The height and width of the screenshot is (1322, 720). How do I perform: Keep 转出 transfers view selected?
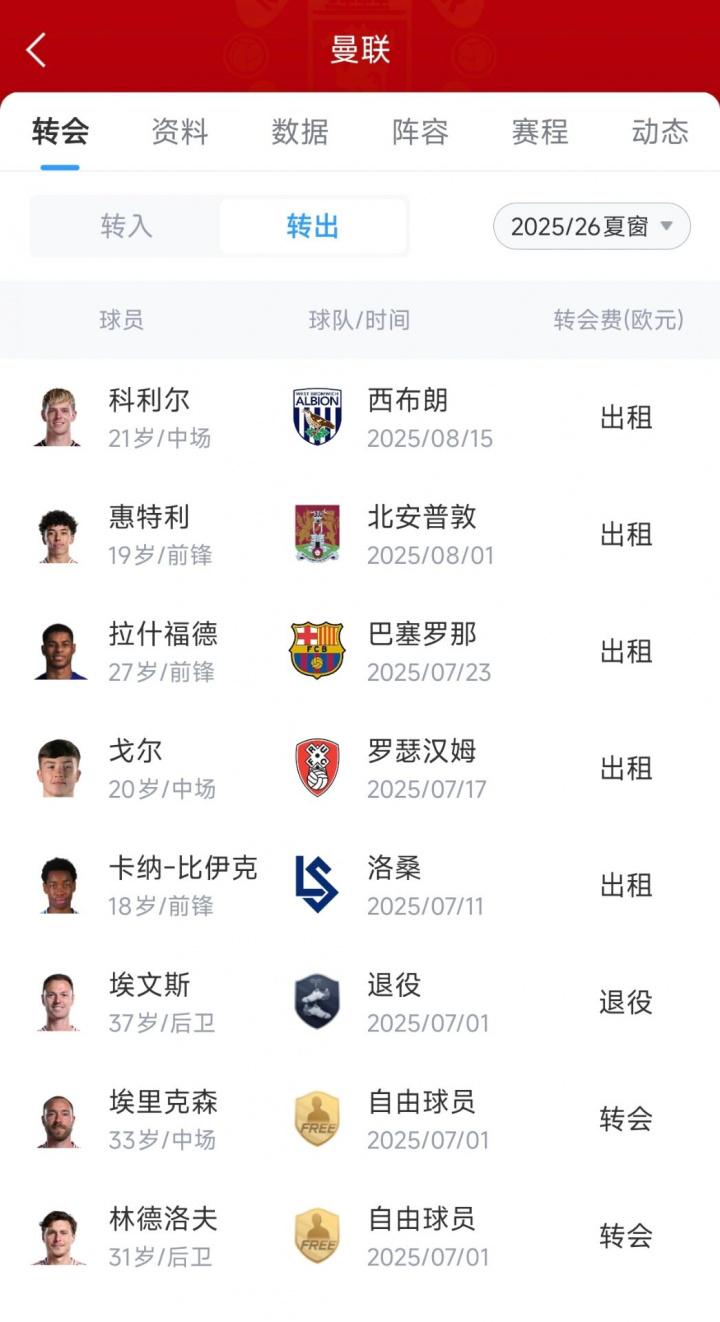pyautogui.click(x=311, y=226)
